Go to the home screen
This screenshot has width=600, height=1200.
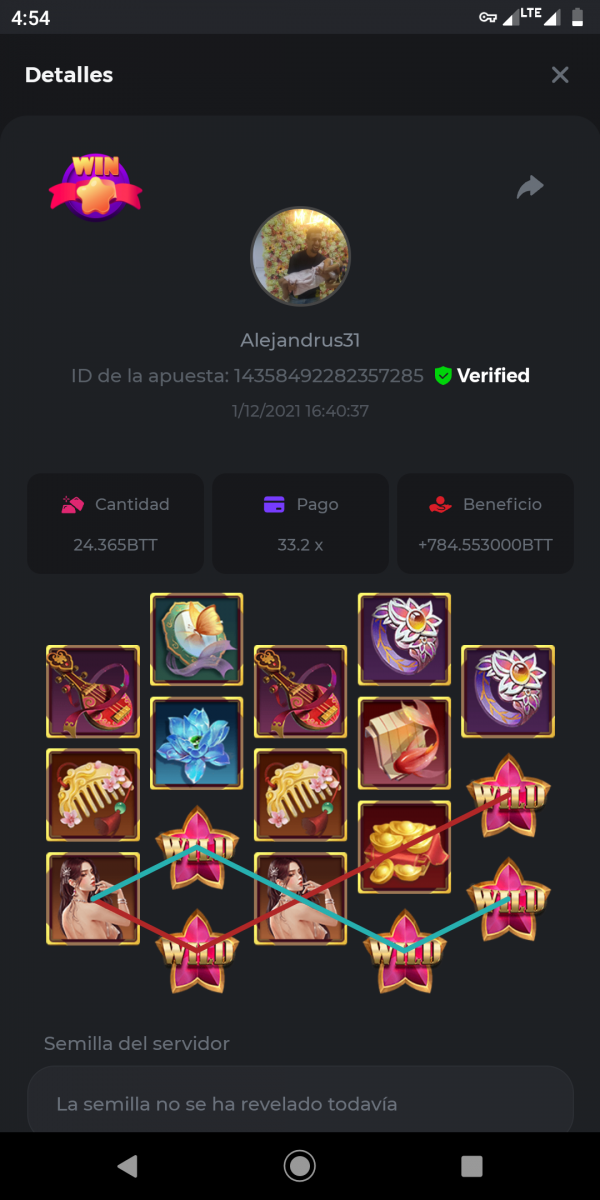click(x=299, y=1165)
